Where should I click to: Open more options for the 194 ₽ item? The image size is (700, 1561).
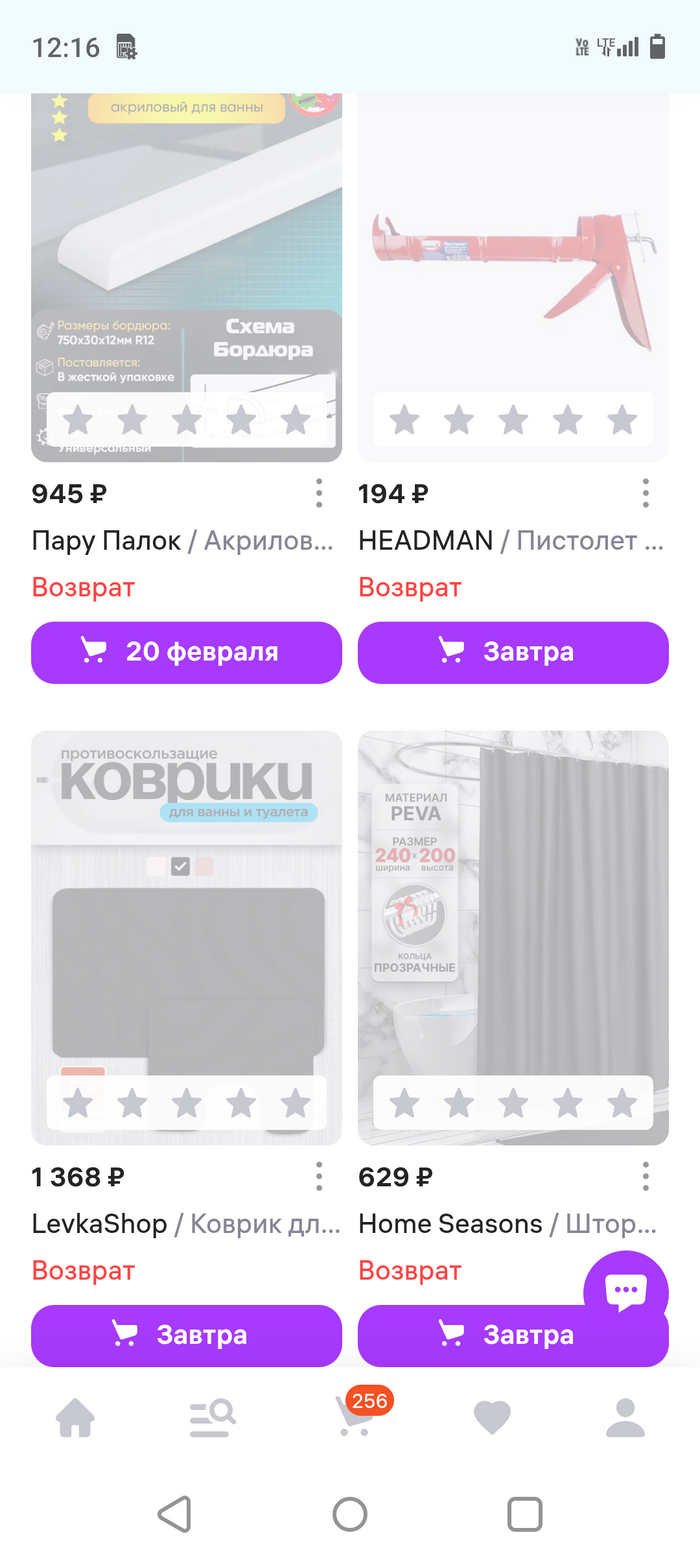646,493
